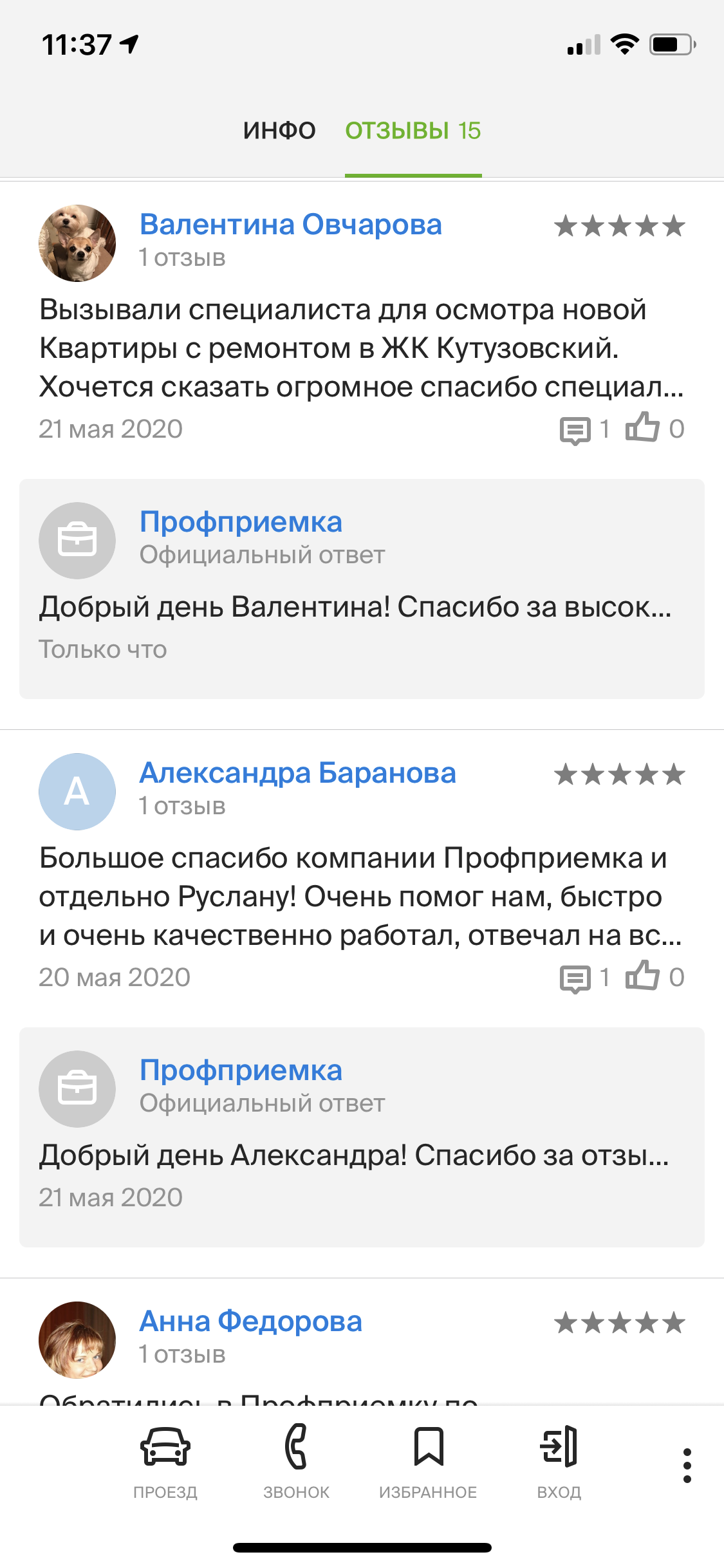Viewport: 724px width, 1568px height.
Task: Open Профприемка reply to Валентина
Action: click(354, 607)
